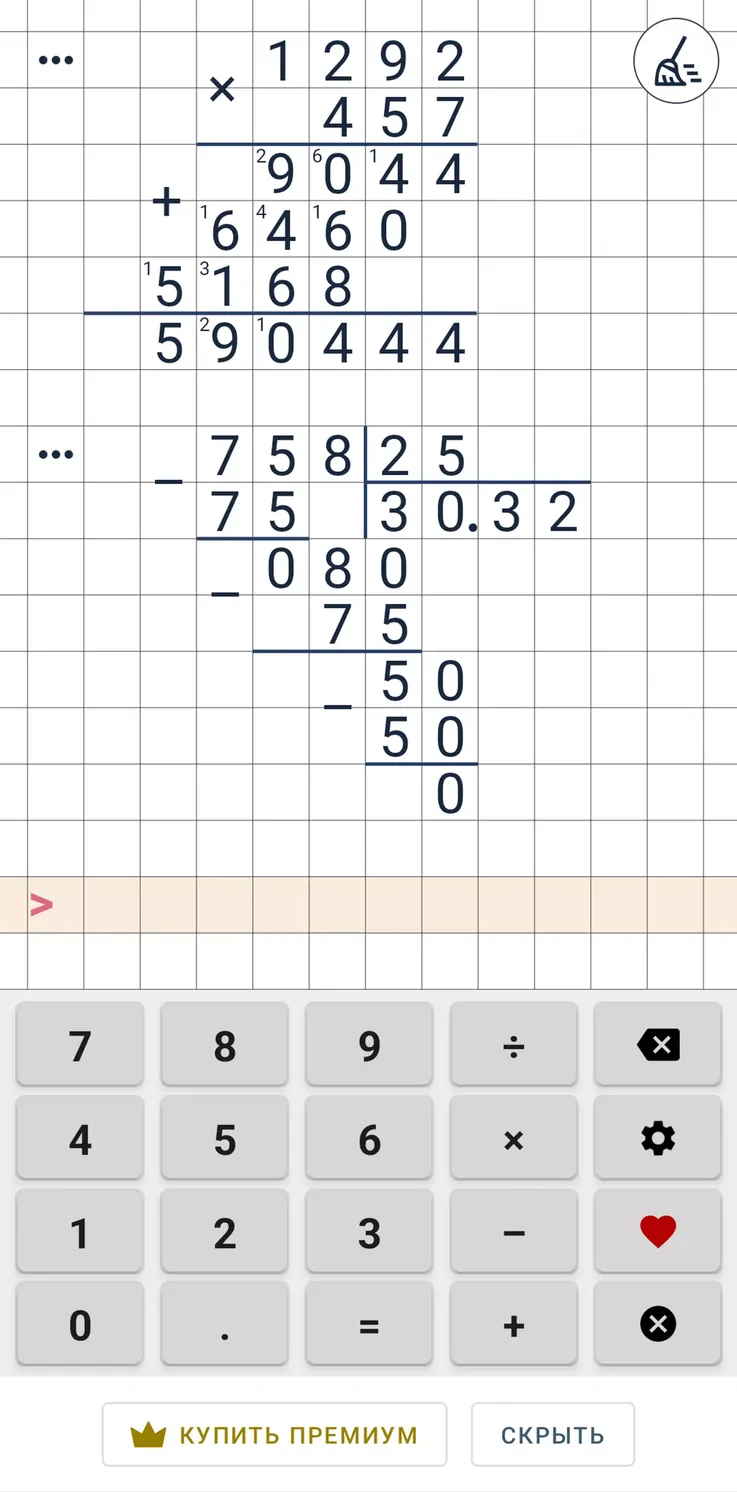This screenshot has width=737, height=1492.
Task: Insert the plus sign
Action: [x=513, y=1325]
